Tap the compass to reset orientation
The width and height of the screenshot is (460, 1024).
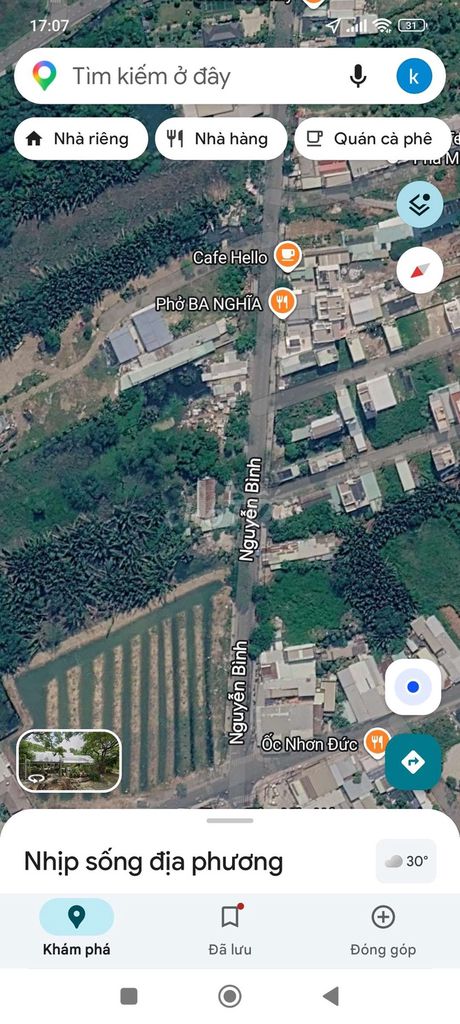[420, 270]
